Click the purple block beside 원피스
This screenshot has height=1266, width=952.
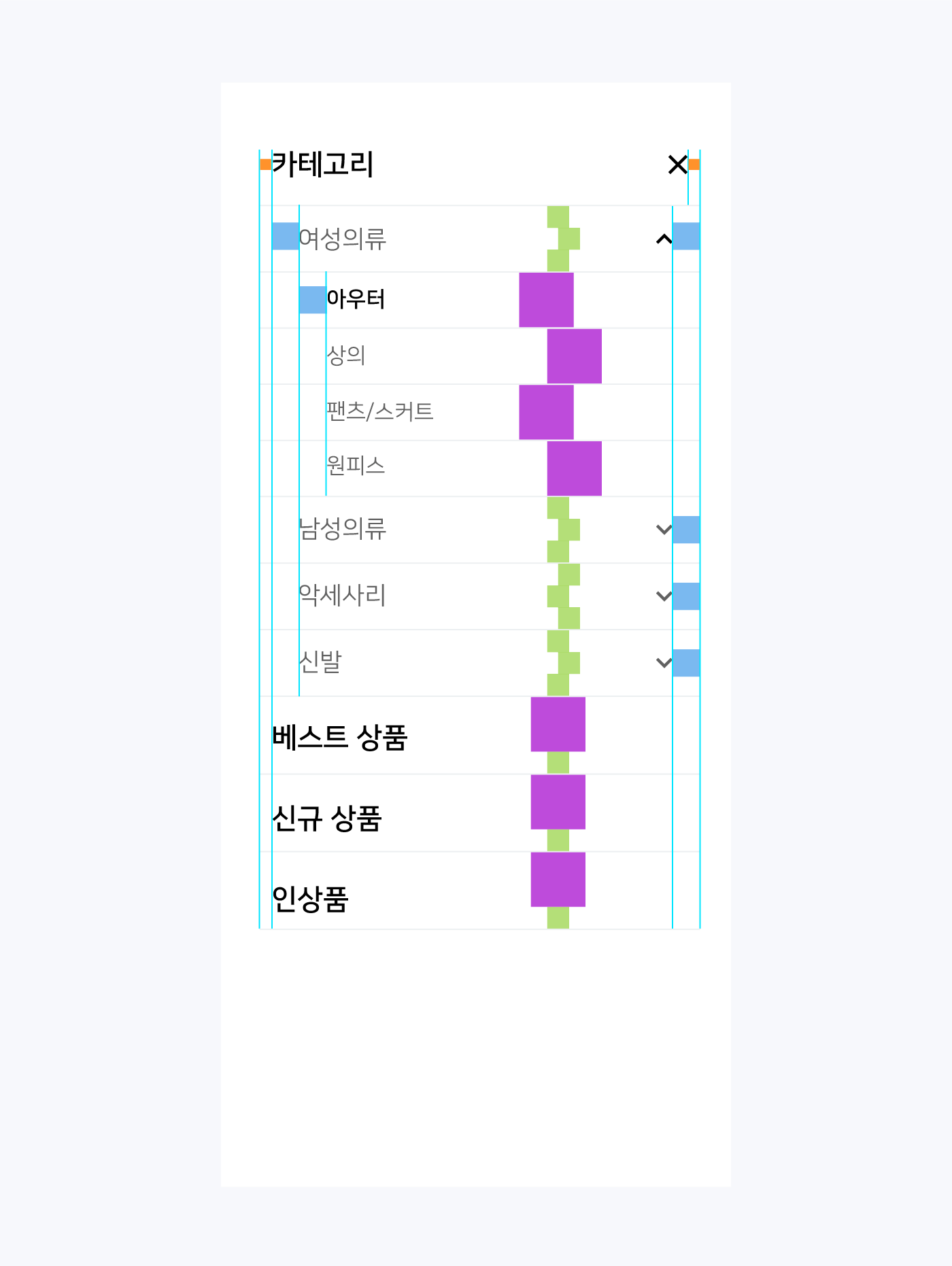(575, 468)
